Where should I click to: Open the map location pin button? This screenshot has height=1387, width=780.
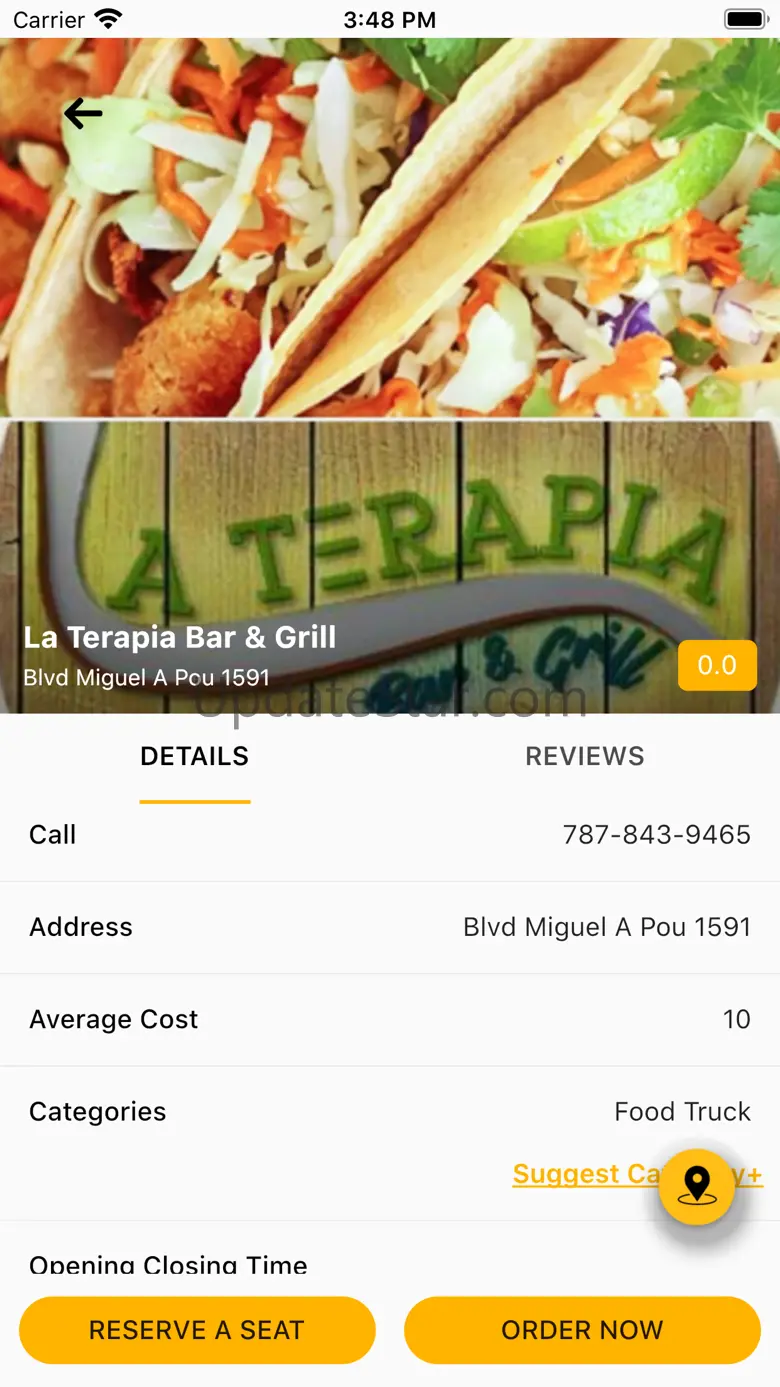coord(696,1187)
